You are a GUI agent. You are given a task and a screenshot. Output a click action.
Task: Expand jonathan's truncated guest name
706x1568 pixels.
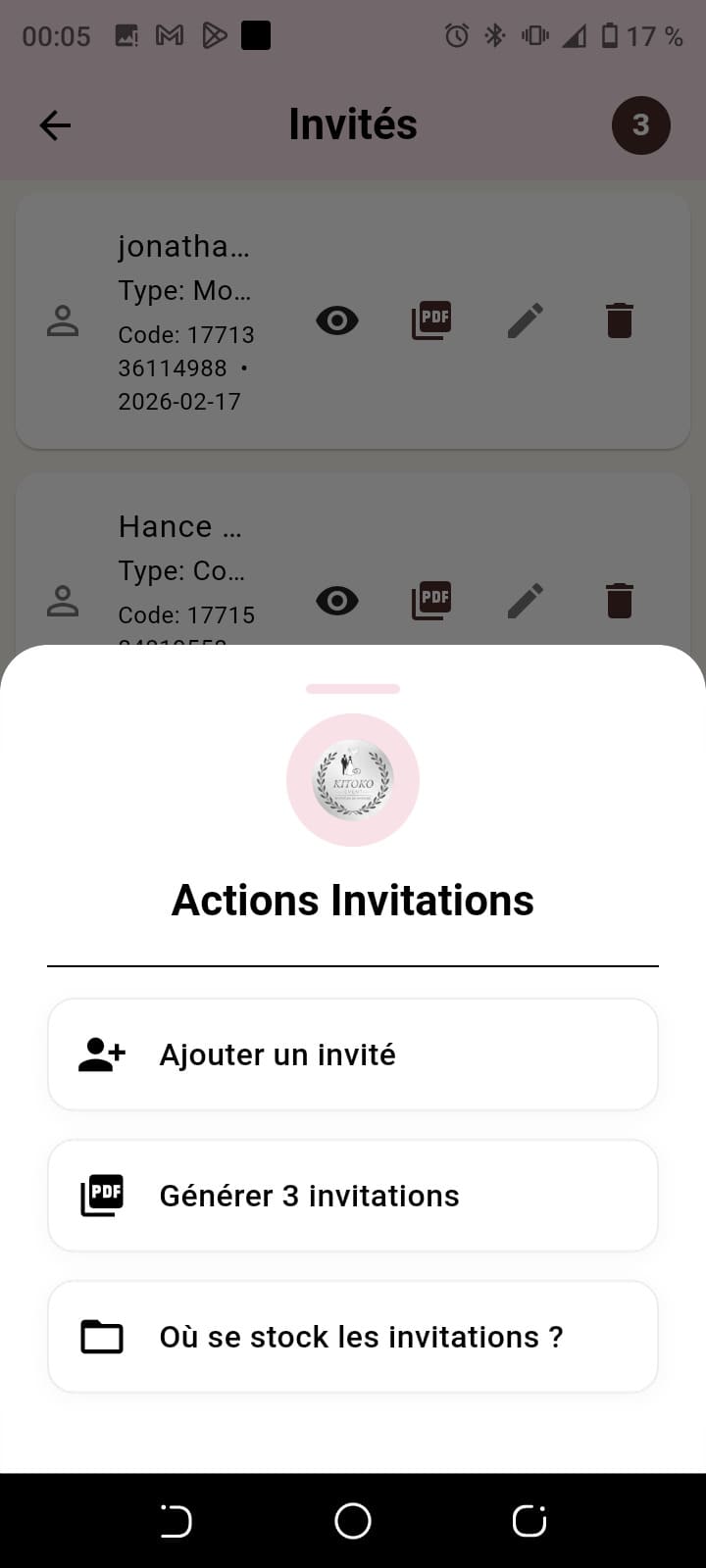[x=184, y=246]
